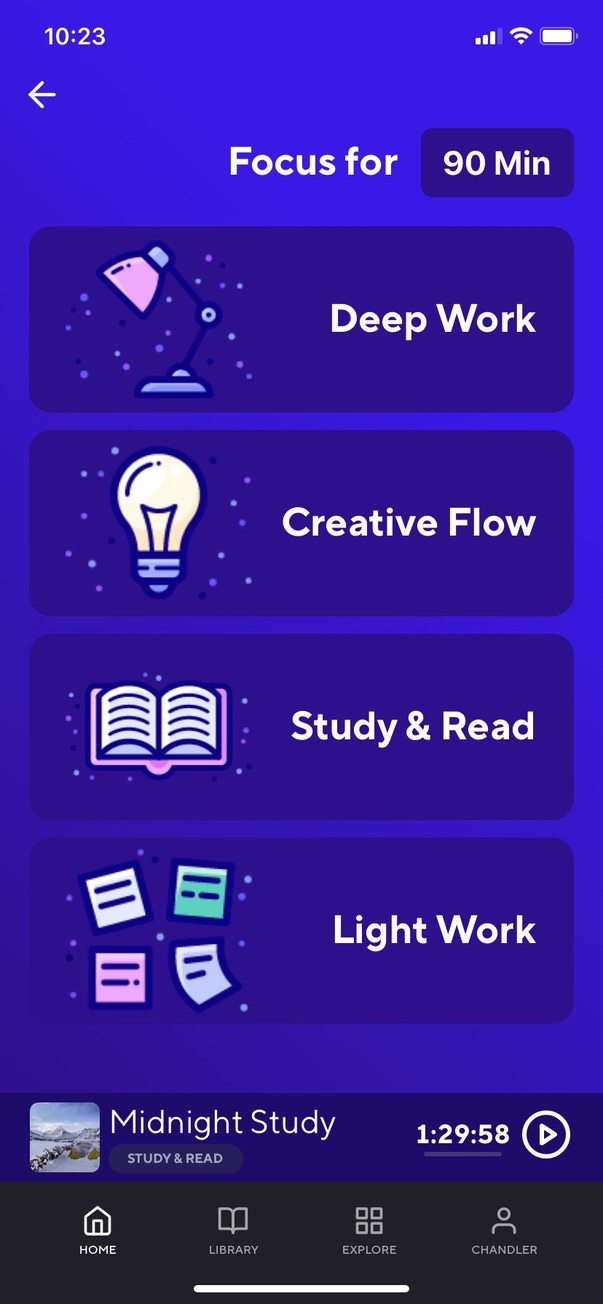Select Study & Read mode
Image resolution: width=603 pixels, height=1304 pixels.
click(301, 726)
